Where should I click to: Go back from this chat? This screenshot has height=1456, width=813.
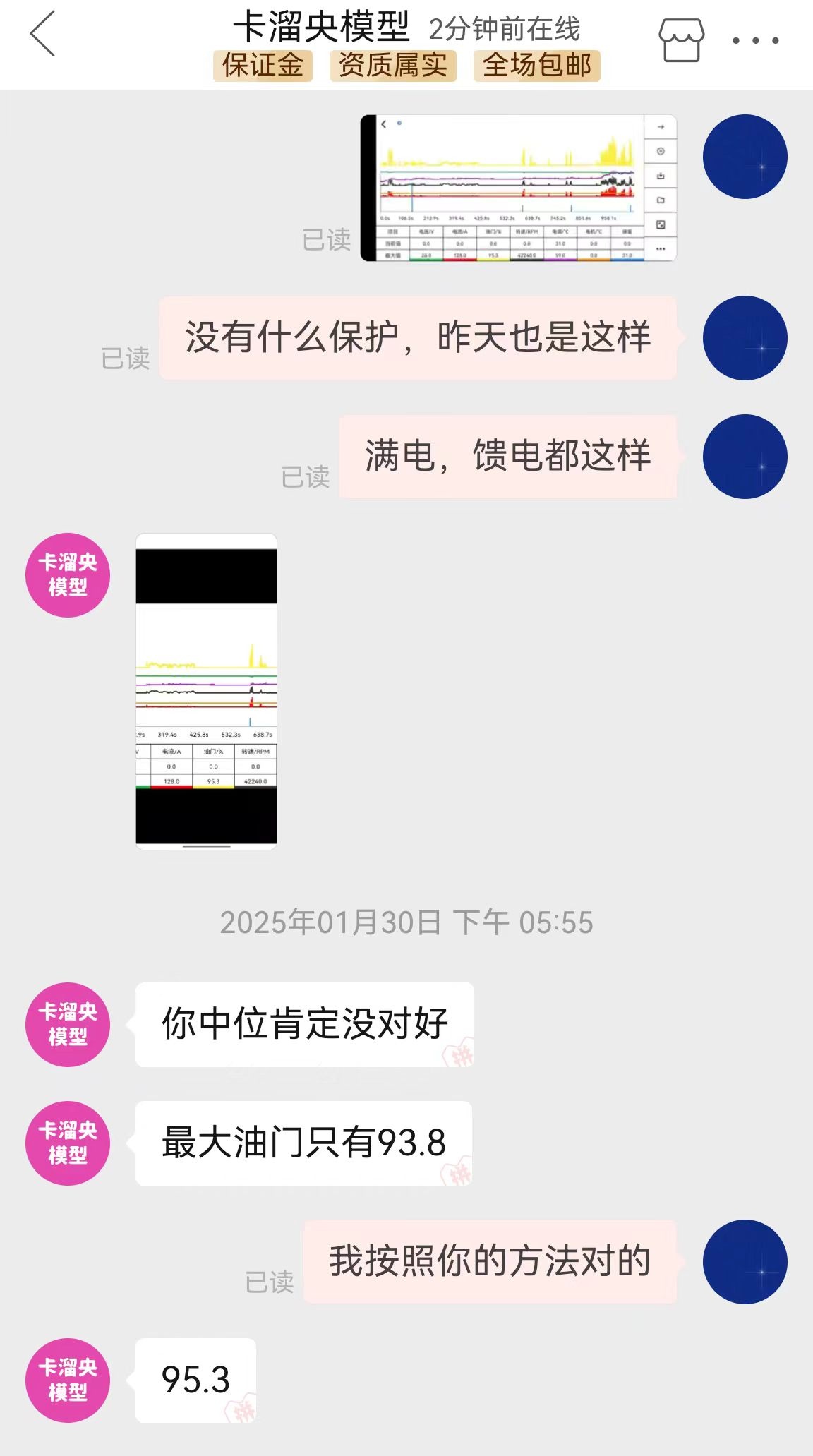[x=42, y=34]
